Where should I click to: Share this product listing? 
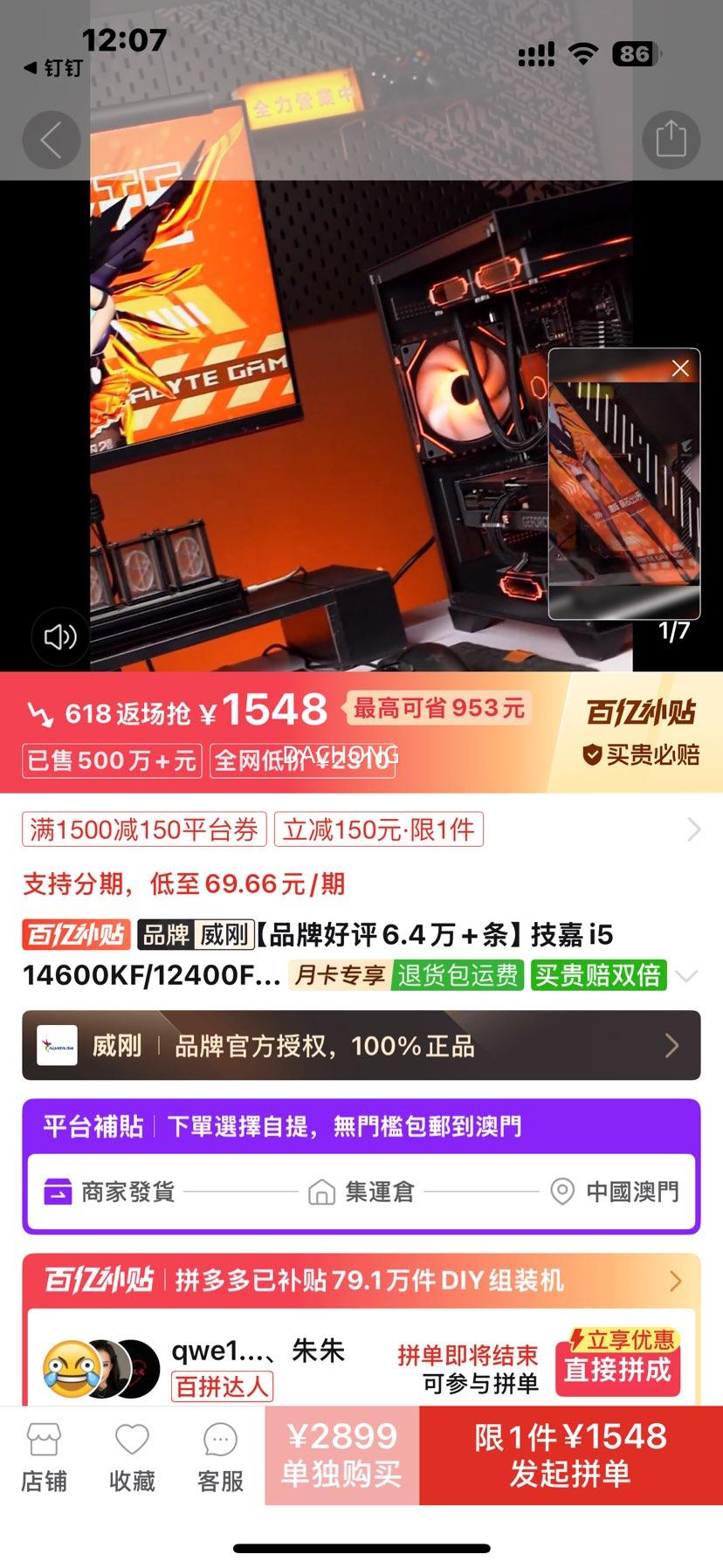tap(671, 140)
